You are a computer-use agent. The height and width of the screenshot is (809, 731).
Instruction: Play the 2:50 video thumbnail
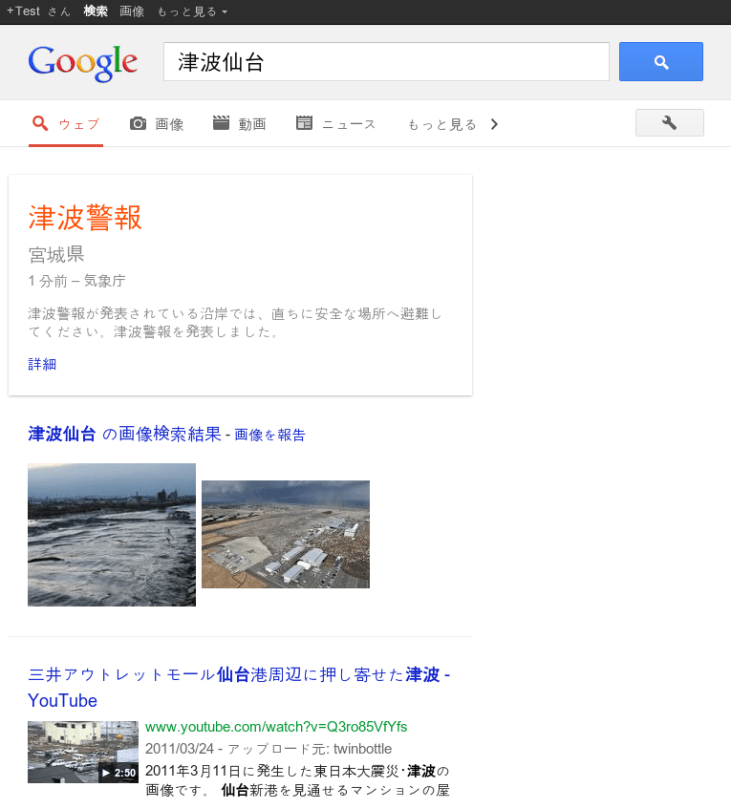(83, 751)
